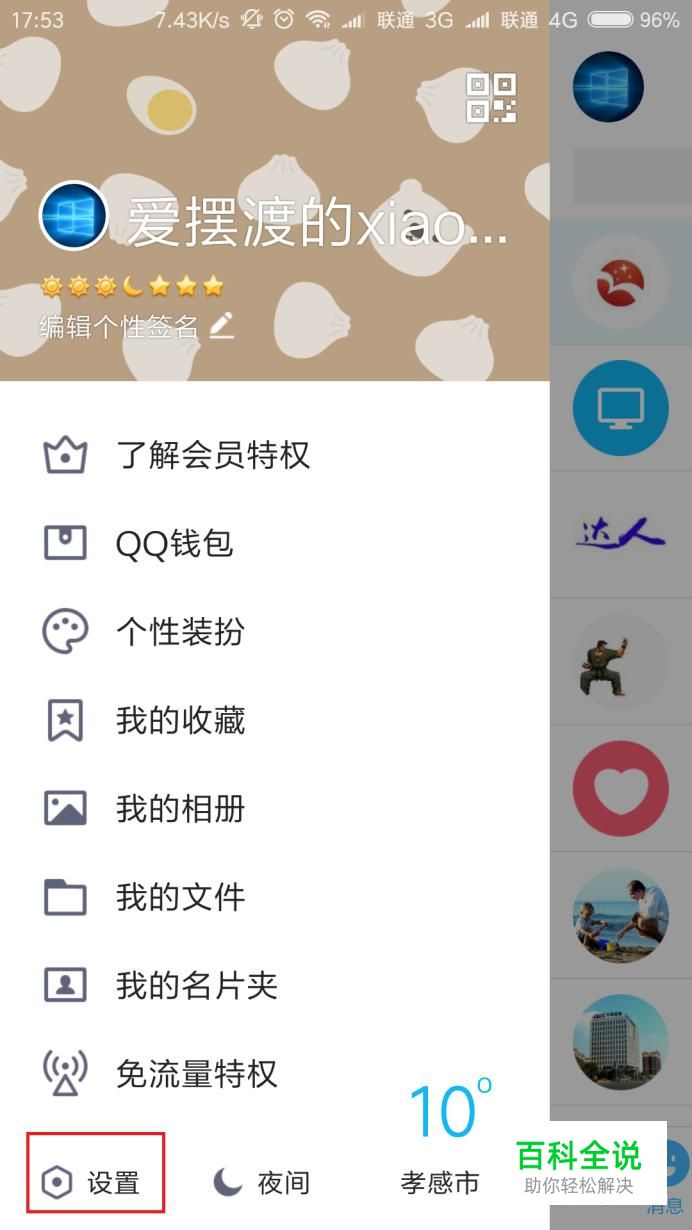Screen dimensions: 692x1230
Task: Open 个性装扮 personalization
Action: pyautogui.click(x=180, y=632)
